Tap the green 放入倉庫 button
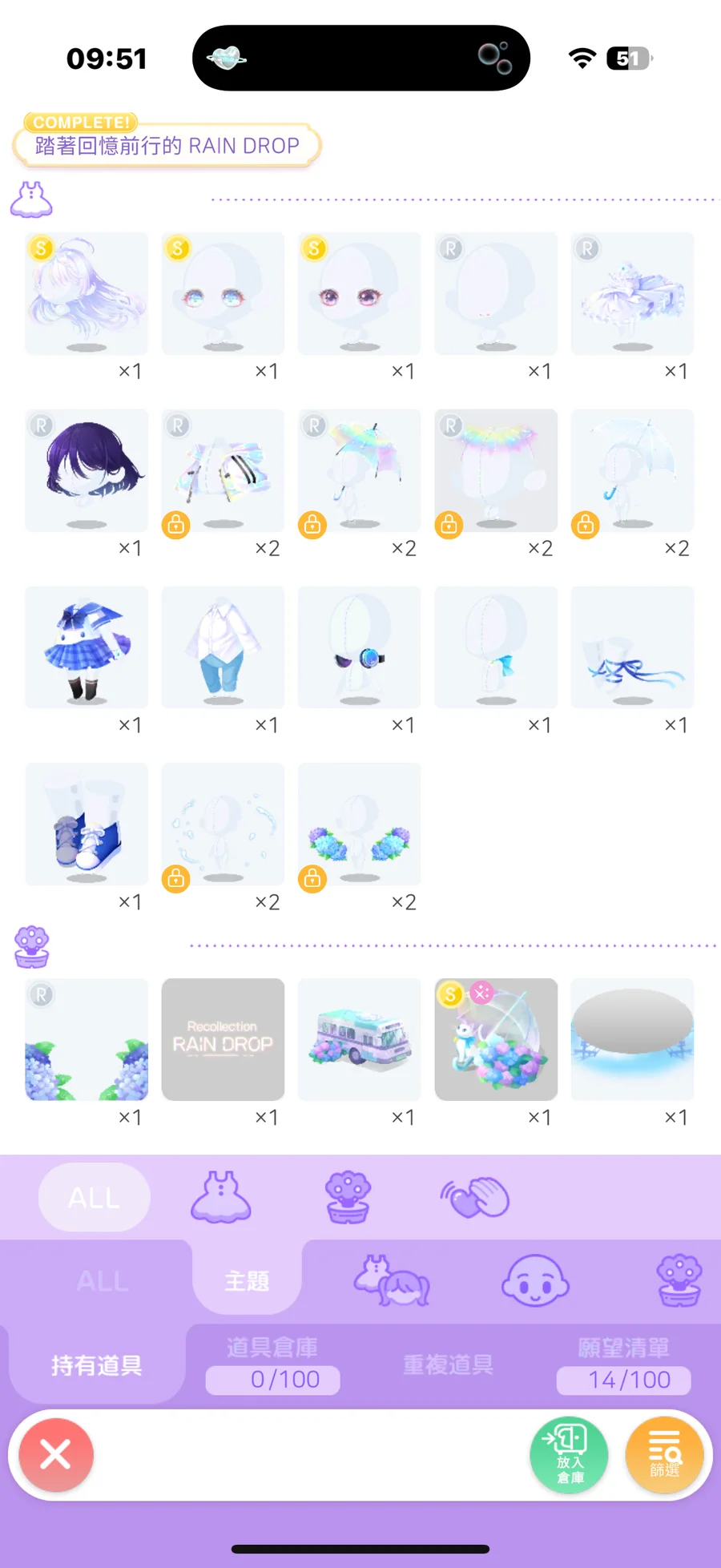Viewport: 721px width, 1568px height. (569, 1454)
